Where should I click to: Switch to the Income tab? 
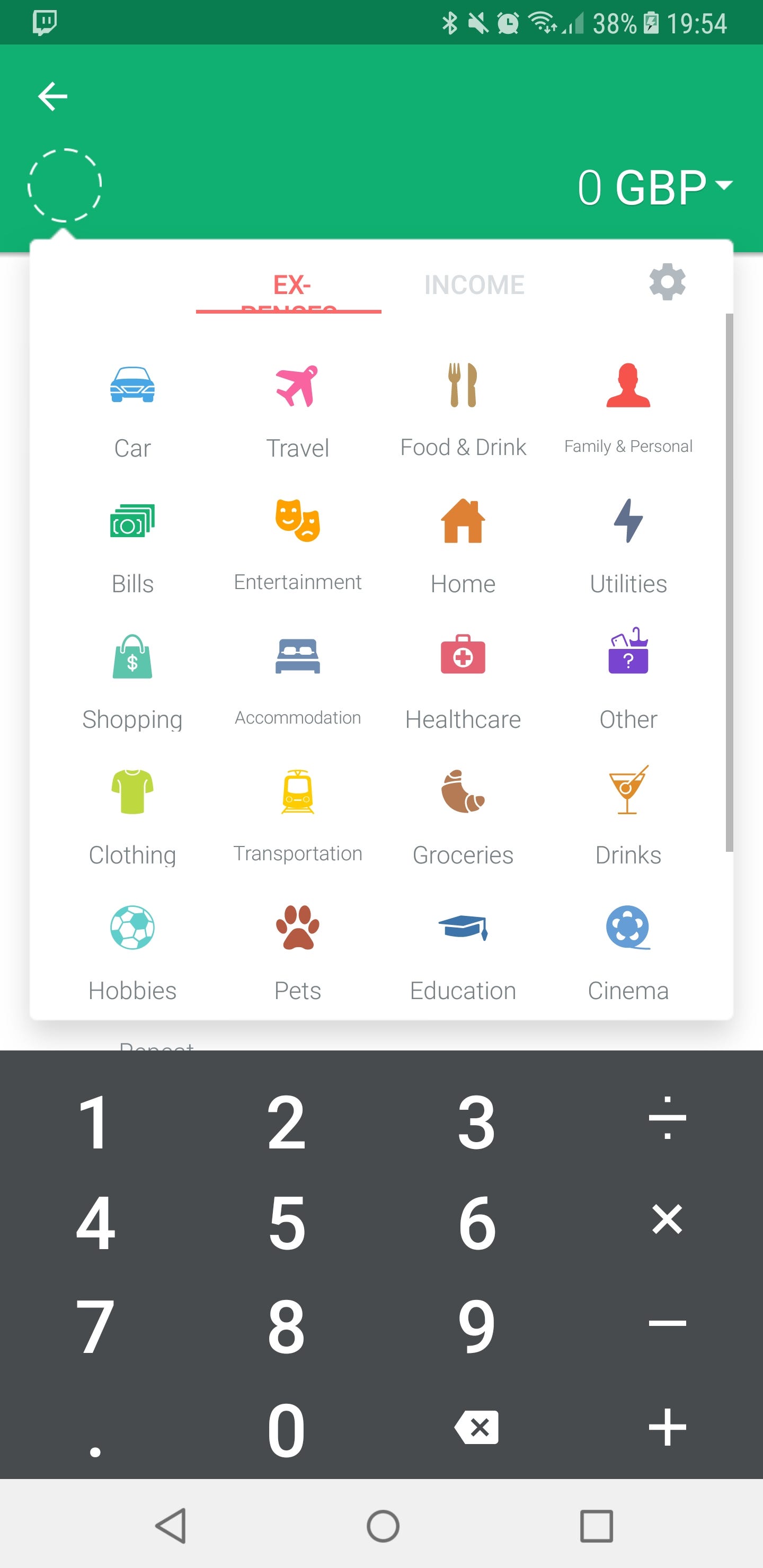474,285
